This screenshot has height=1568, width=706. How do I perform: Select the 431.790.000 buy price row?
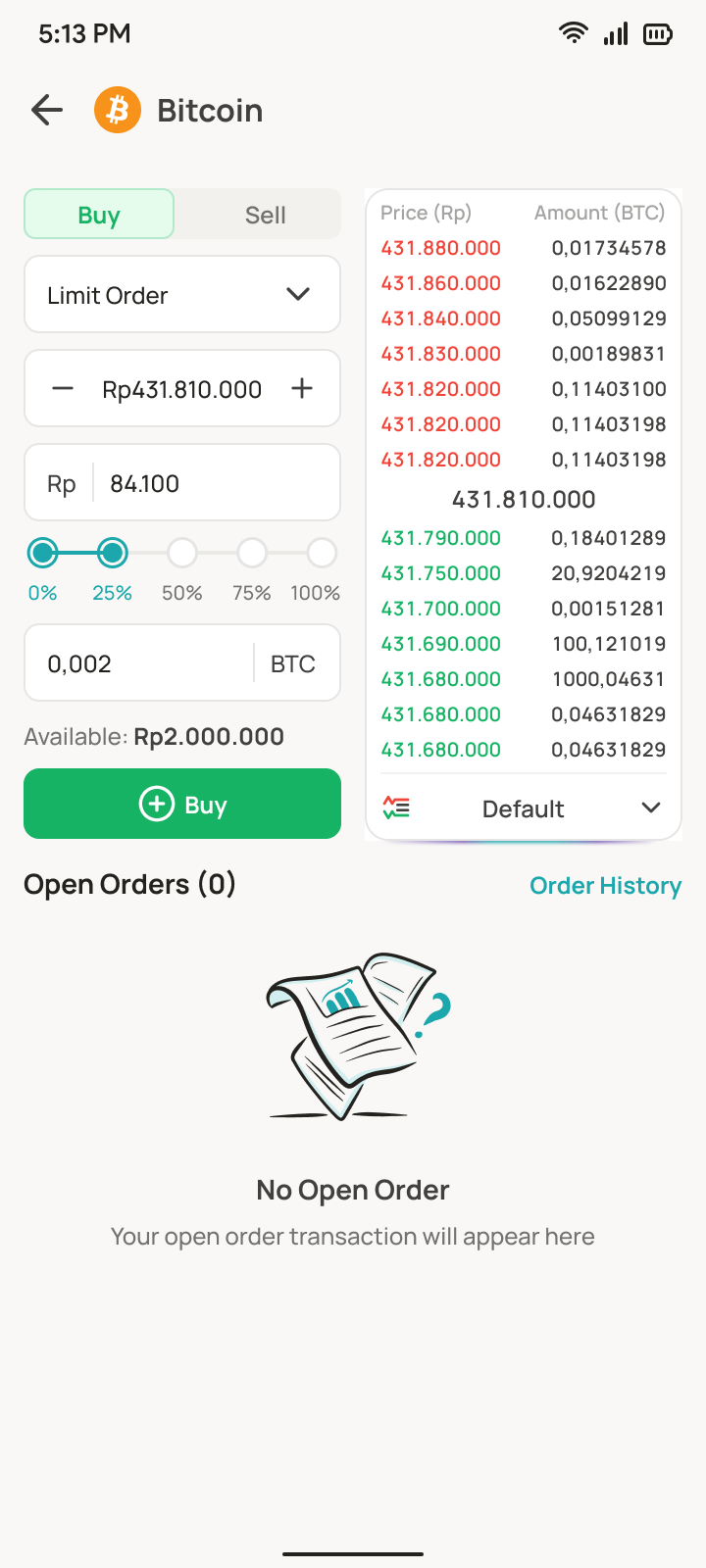[x=523, y=538]
